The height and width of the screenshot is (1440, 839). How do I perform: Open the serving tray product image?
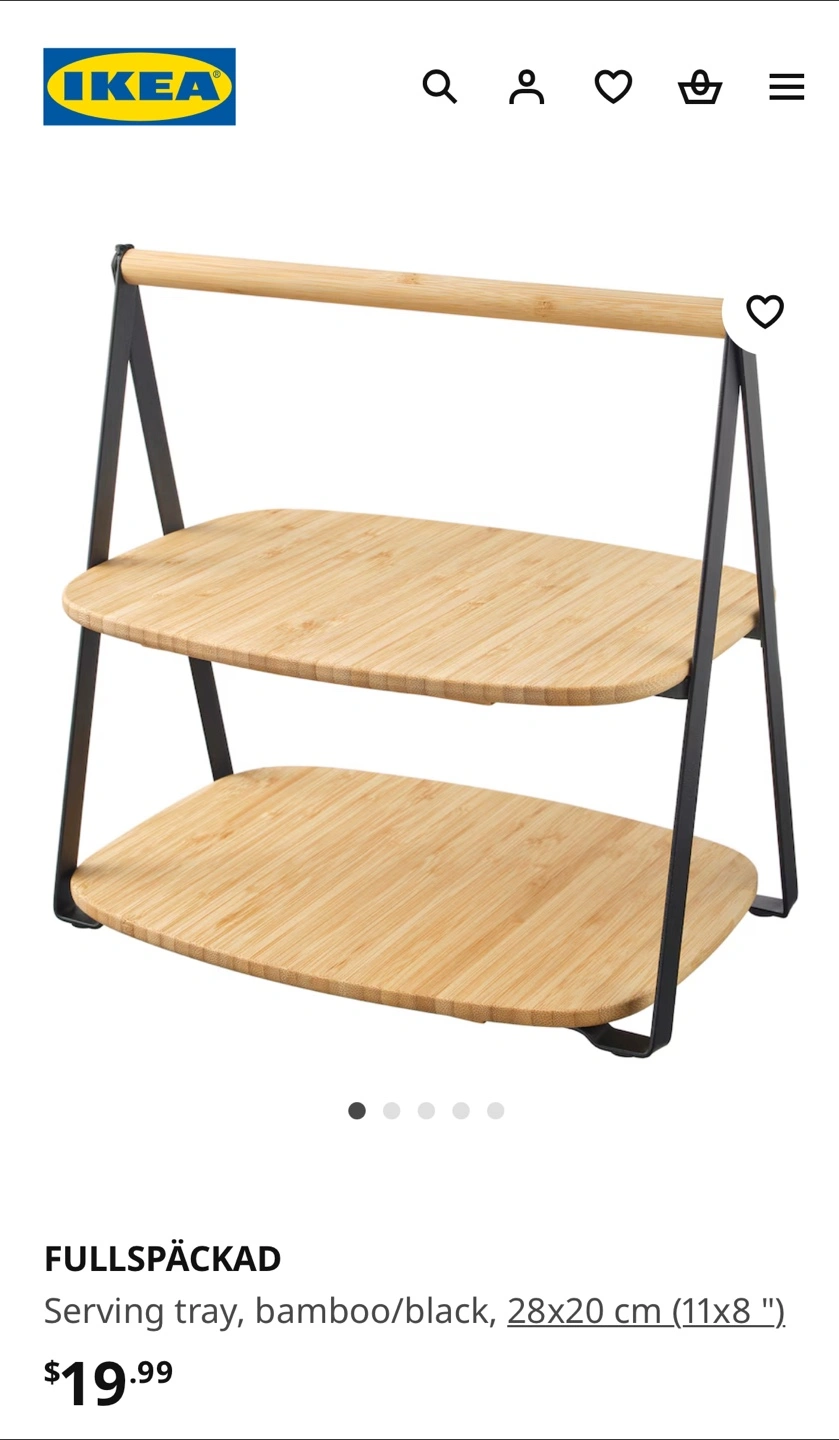tap(420, 650)
